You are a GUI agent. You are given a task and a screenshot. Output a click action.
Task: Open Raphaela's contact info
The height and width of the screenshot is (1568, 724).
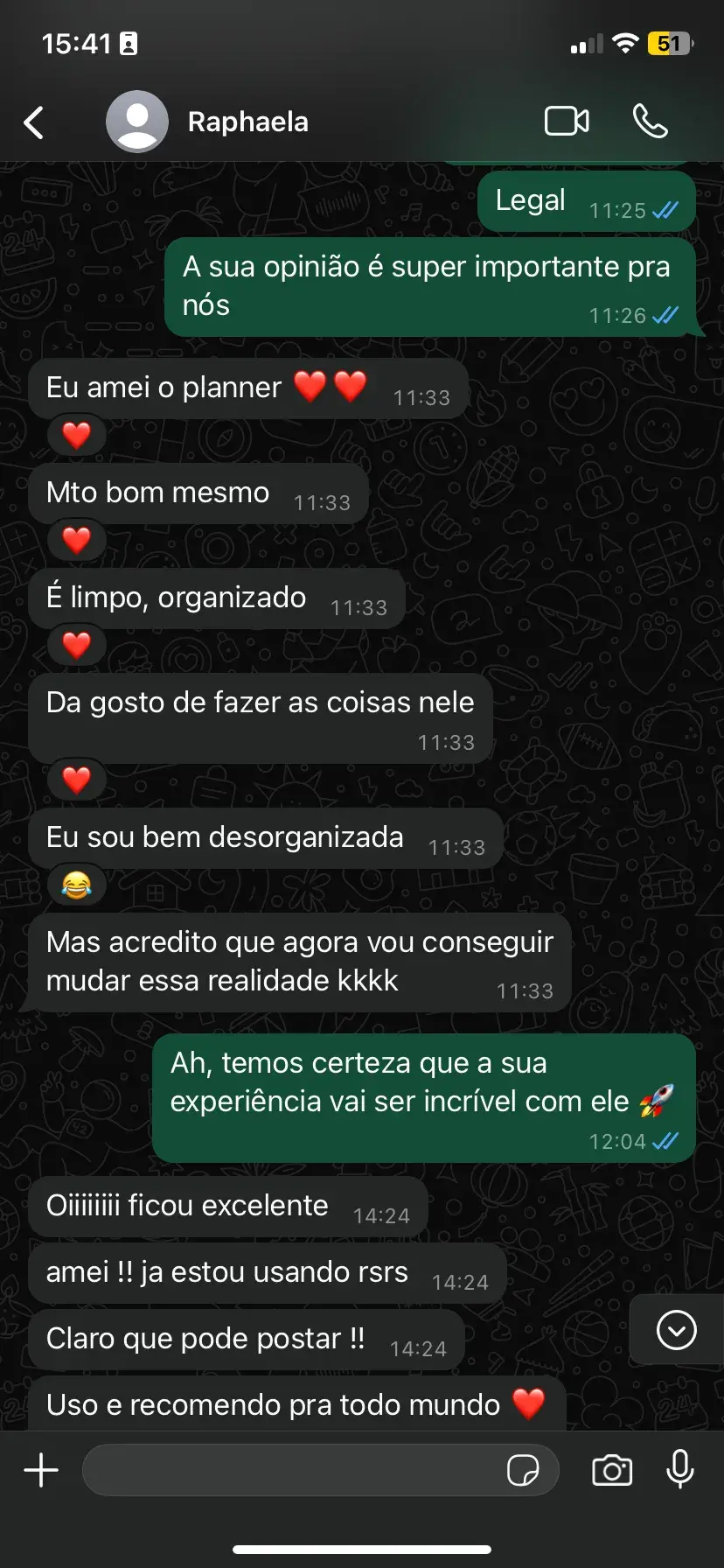click(247, 122)
